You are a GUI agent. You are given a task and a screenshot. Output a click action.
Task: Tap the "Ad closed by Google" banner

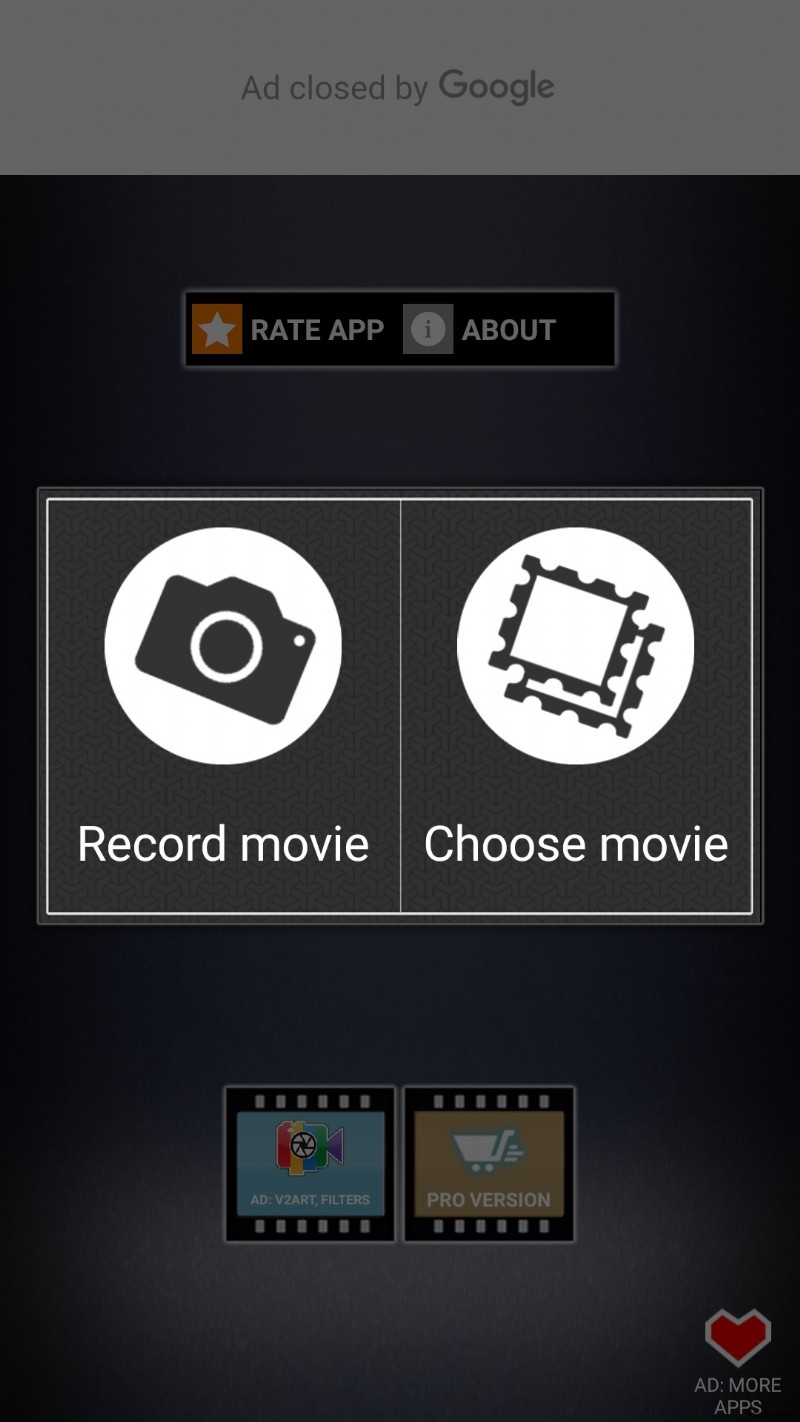pyautogui.click(x=400, y=87)
